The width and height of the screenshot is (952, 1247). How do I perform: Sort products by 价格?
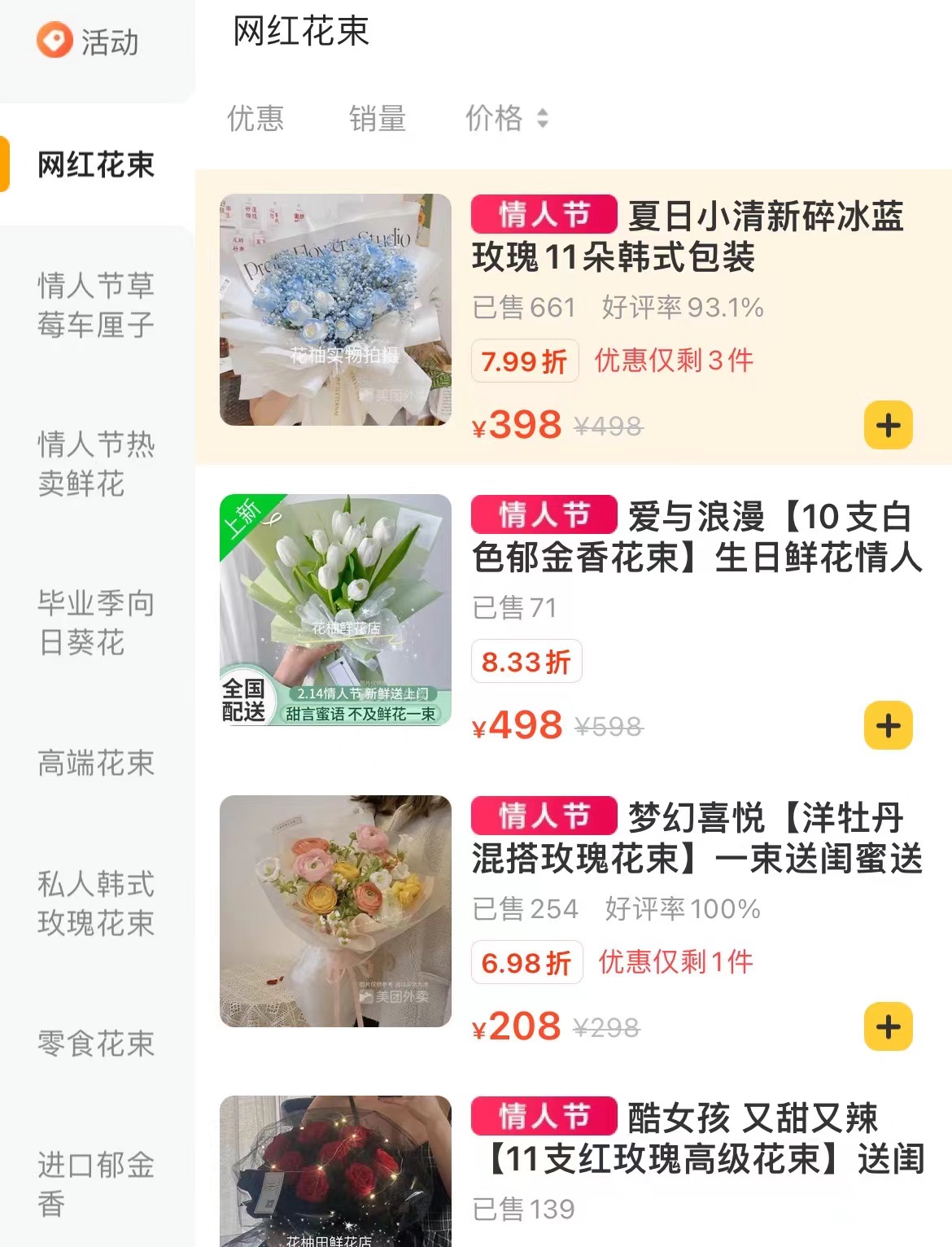point(506,119)
